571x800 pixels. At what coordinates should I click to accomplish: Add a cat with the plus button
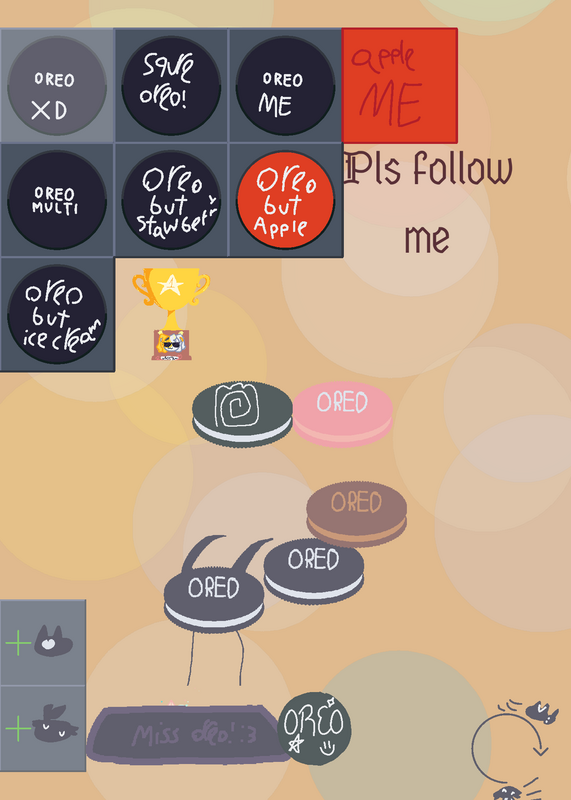(42, 643)
